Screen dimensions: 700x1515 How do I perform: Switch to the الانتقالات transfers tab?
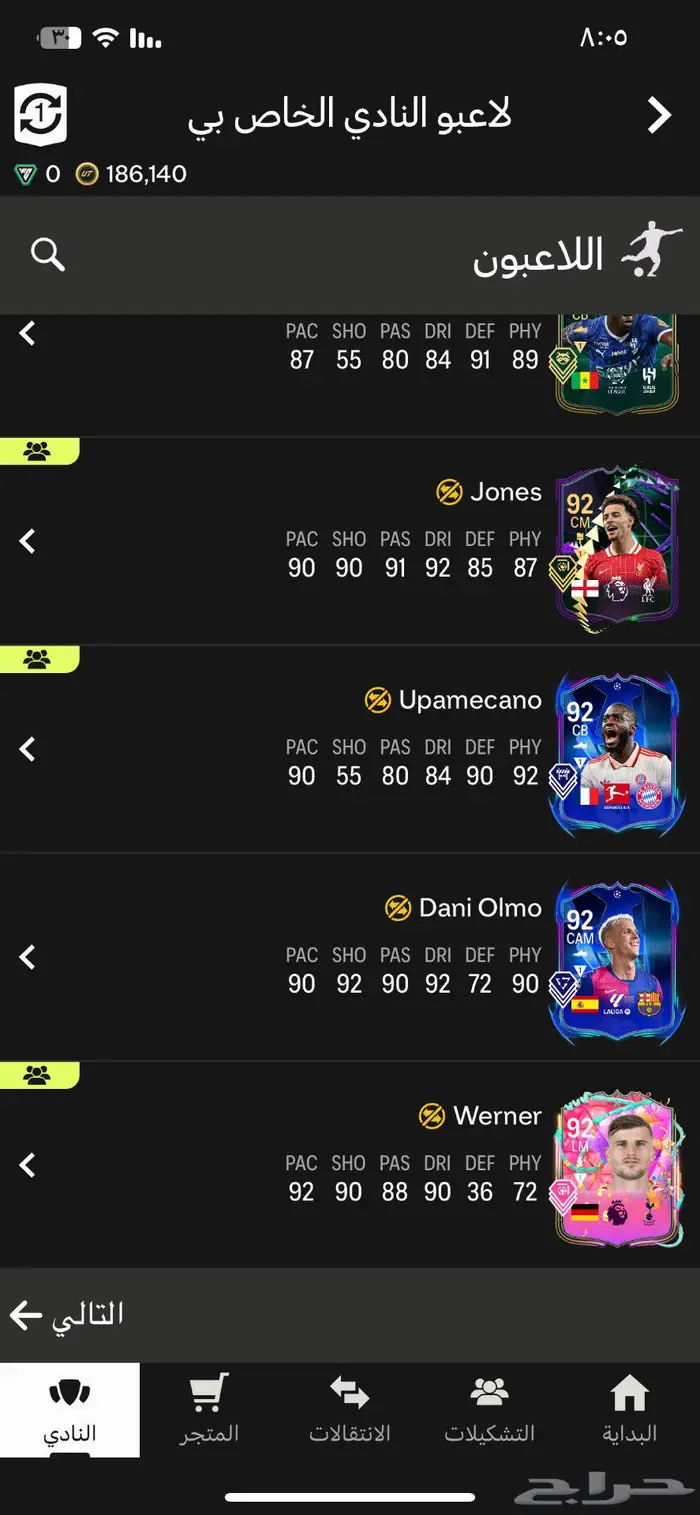pos(349,1409)
